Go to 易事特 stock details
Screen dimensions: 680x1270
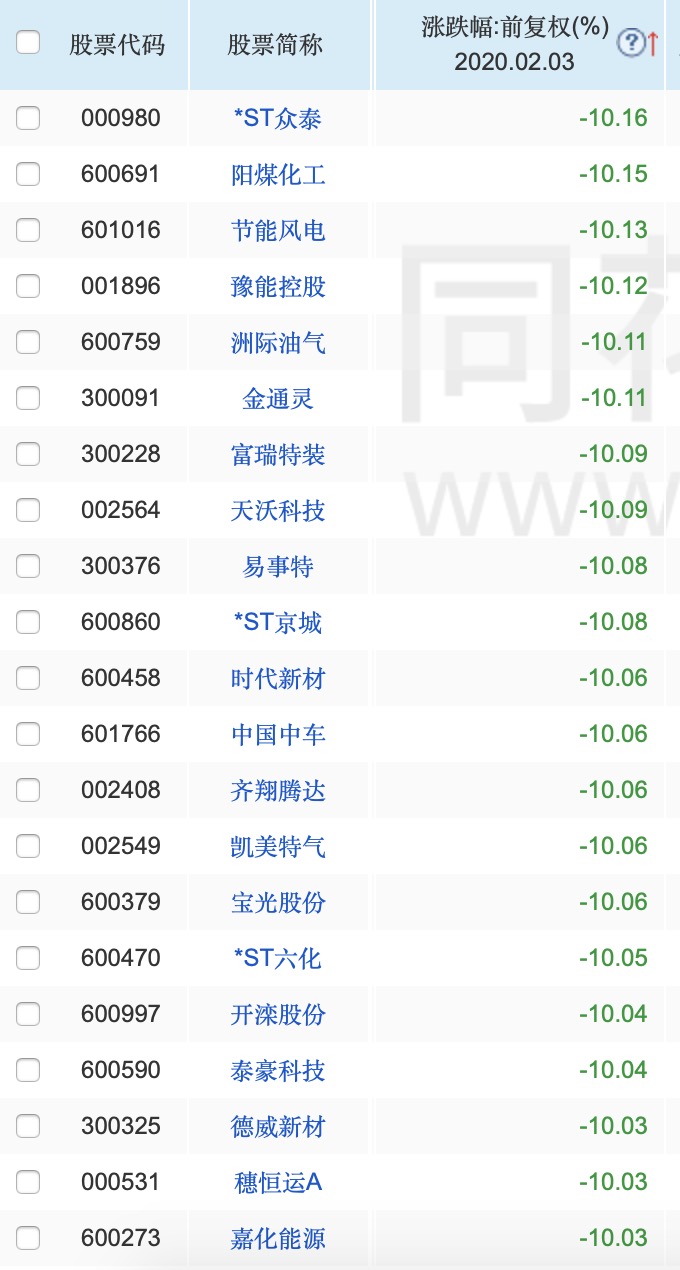278,567
